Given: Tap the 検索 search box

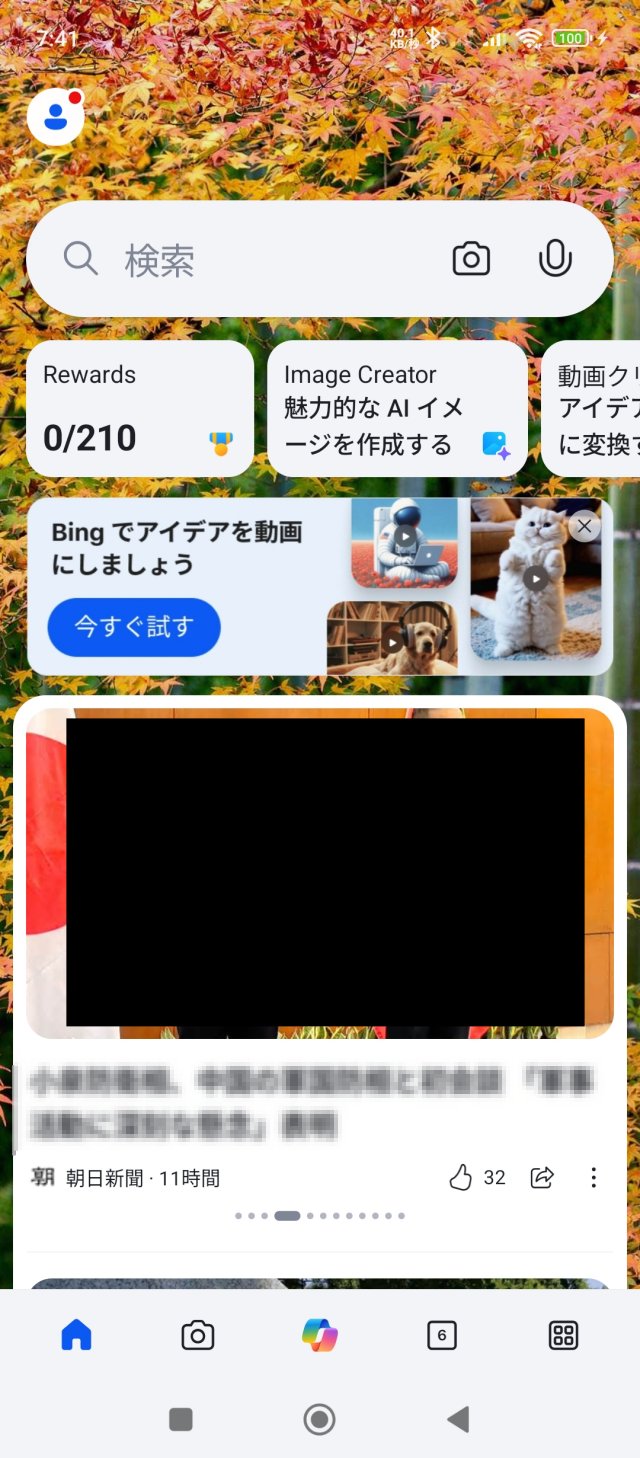Looking at the screenshot, I should (x=260, y=260).
